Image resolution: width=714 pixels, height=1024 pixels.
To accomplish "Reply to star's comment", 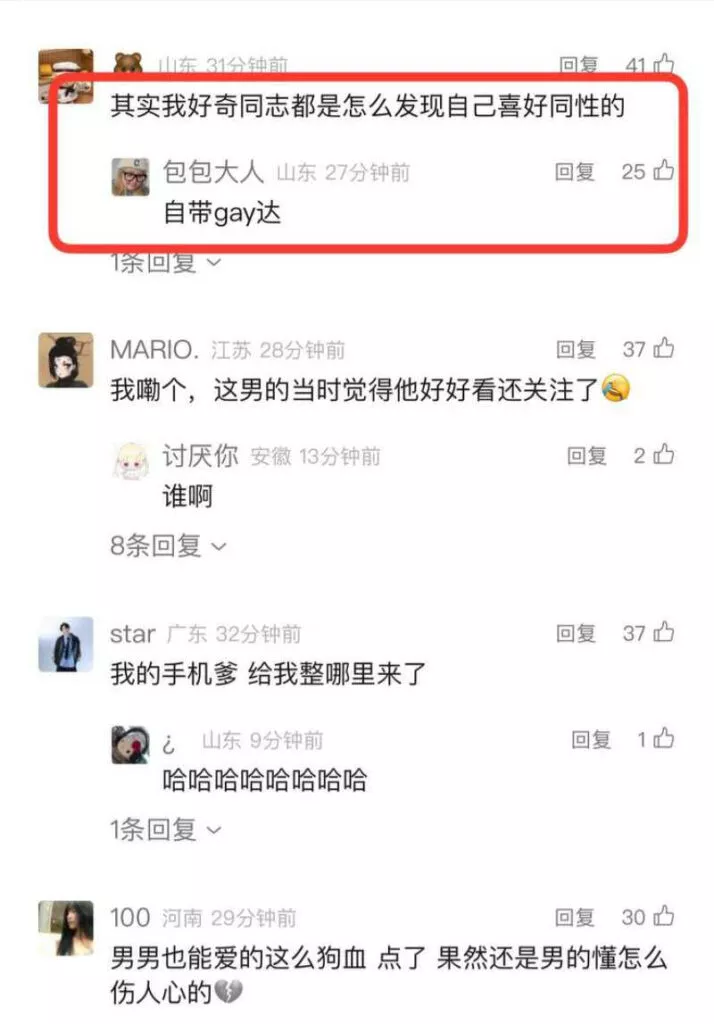I will point(576,633).
